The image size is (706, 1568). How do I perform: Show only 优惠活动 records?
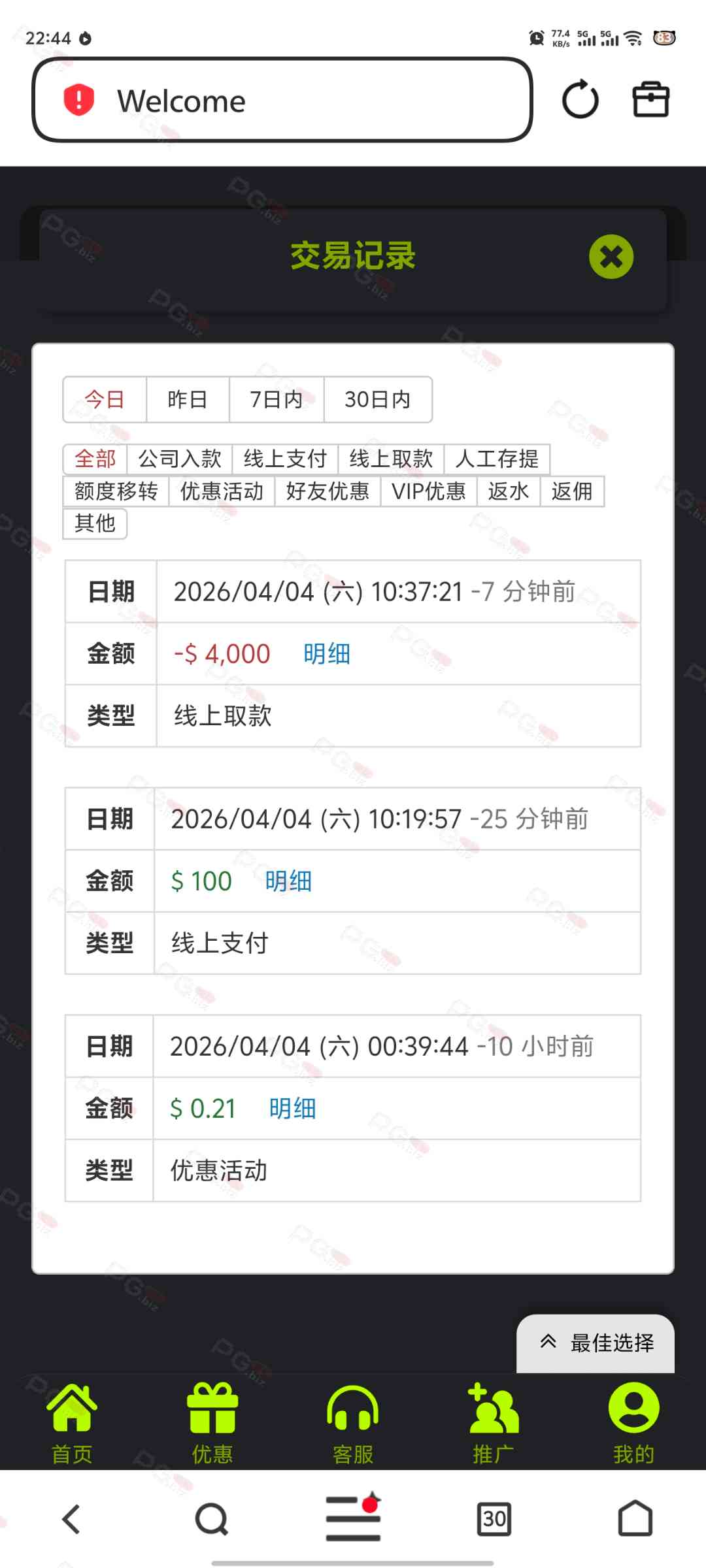[222, 491]
